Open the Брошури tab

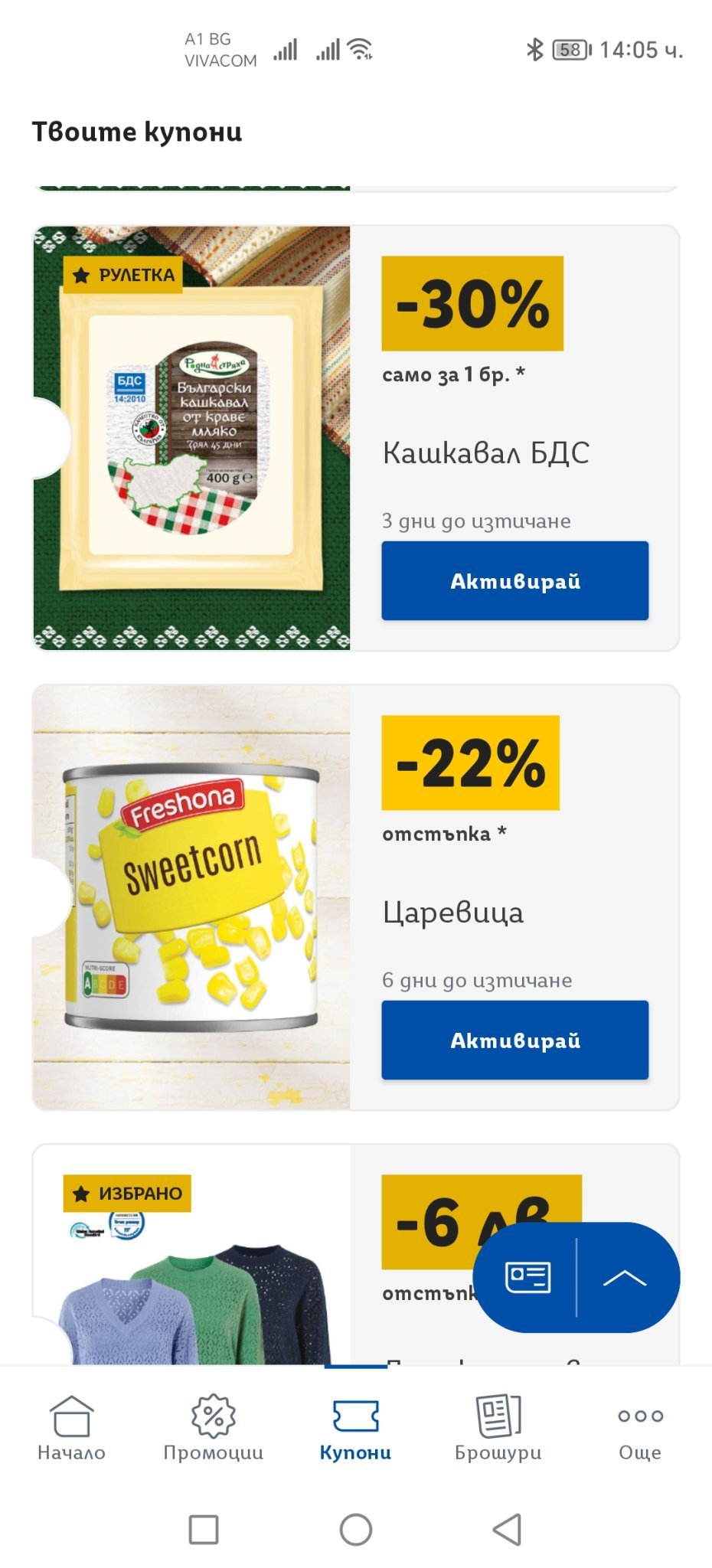[x=498, y=1429]
